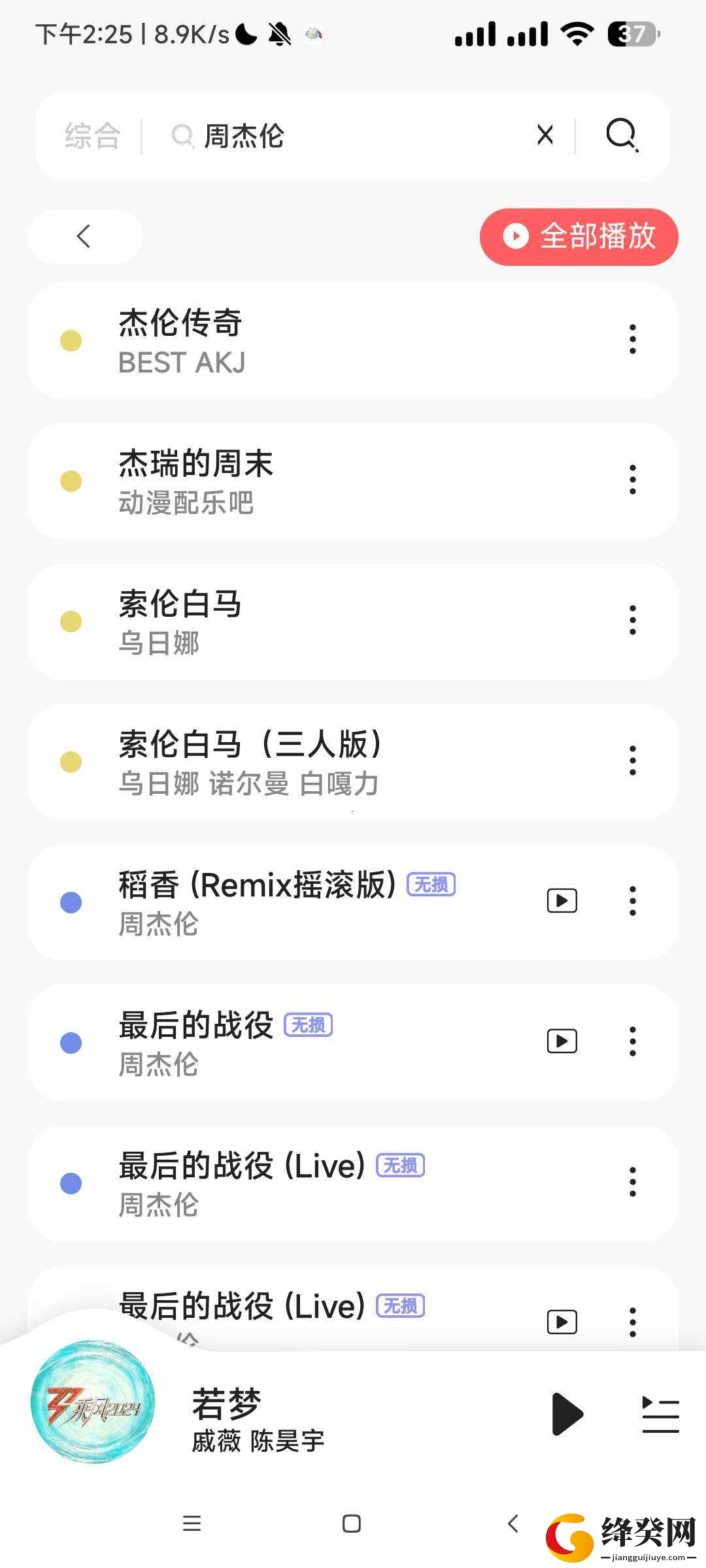Go back using the arrow button above the list
706x1568 pixels.
click(85, 237)
